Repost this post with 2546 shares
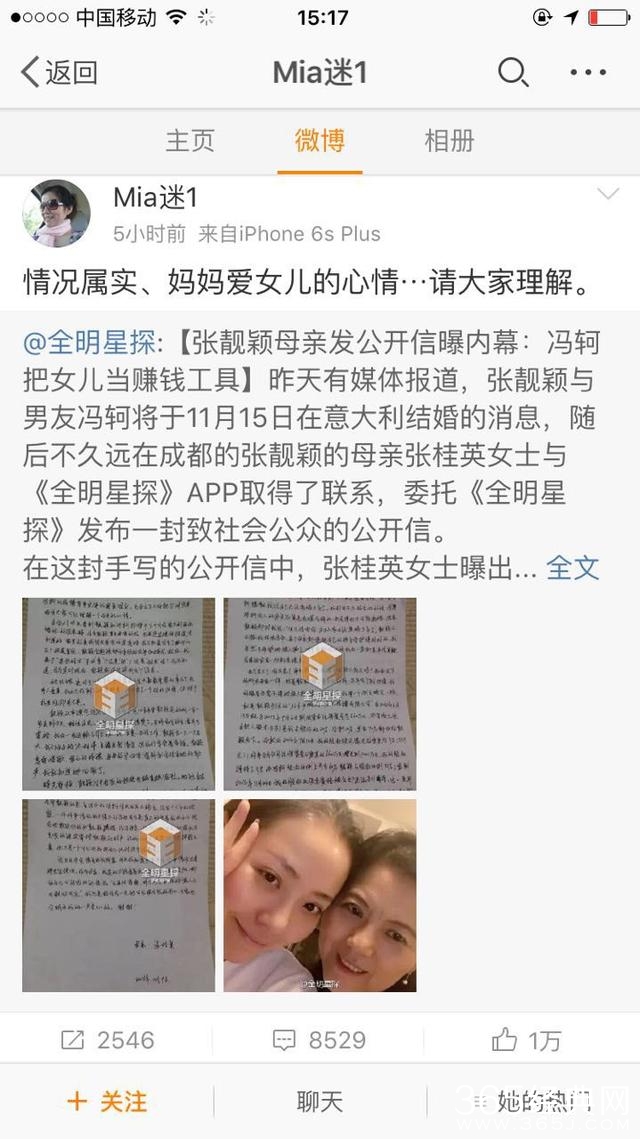 click(x=107, y=1040)
